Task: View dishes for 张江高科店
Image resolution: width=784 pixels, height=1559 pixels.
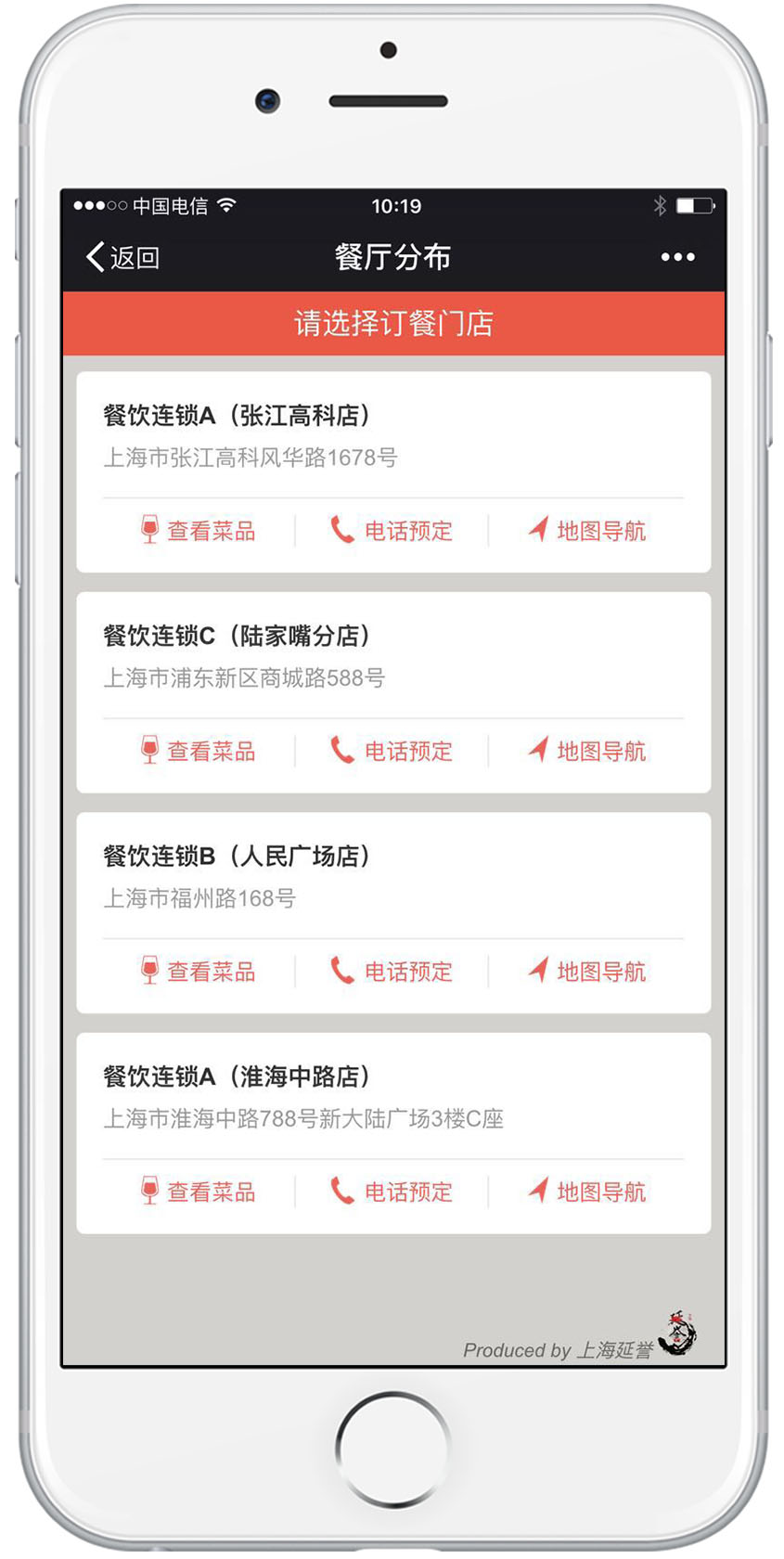Action: [198, 531]
